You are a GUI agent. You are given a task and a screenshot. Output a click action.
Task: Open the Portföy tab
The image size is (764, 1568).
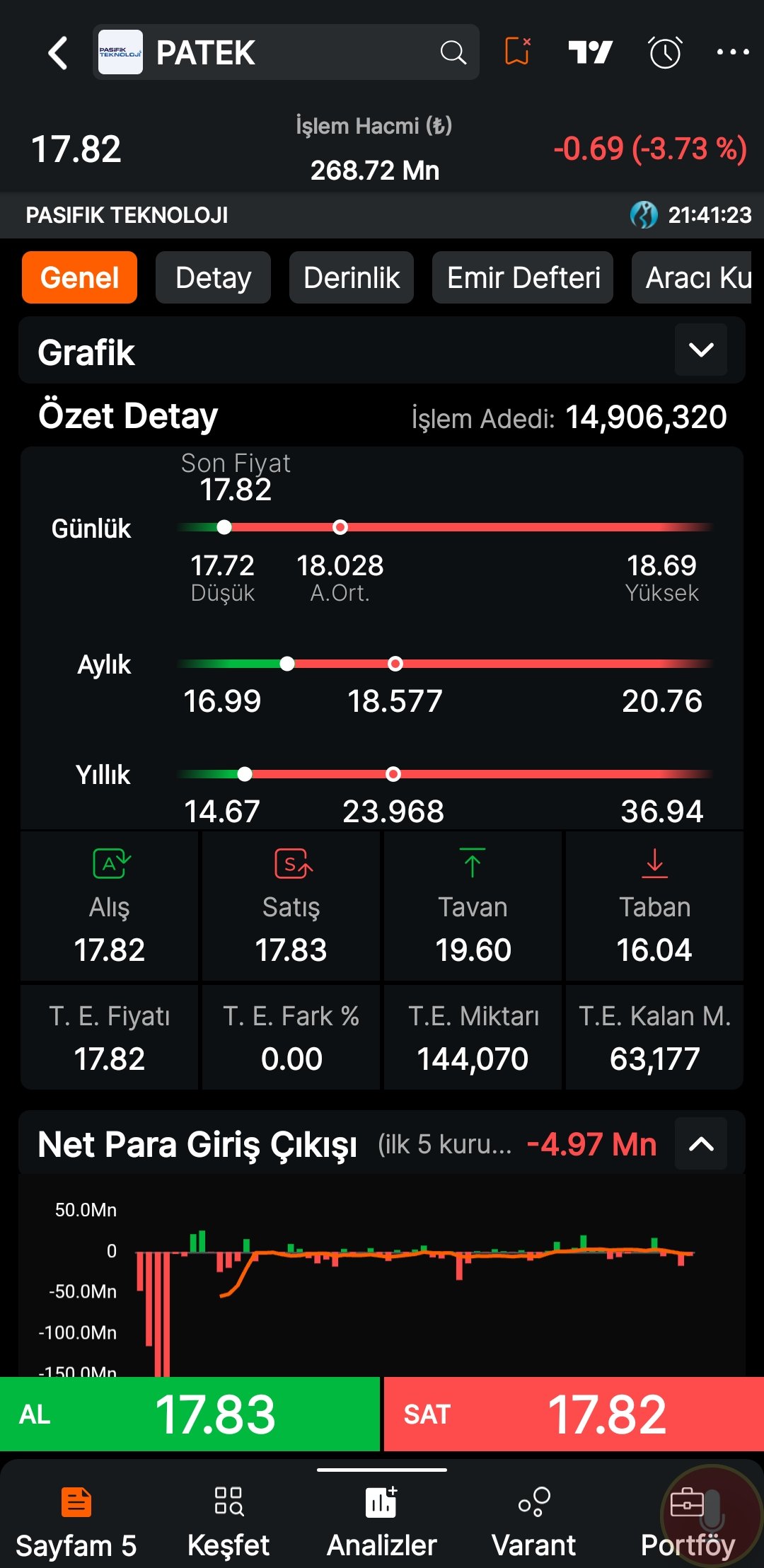coord(688,1521)
